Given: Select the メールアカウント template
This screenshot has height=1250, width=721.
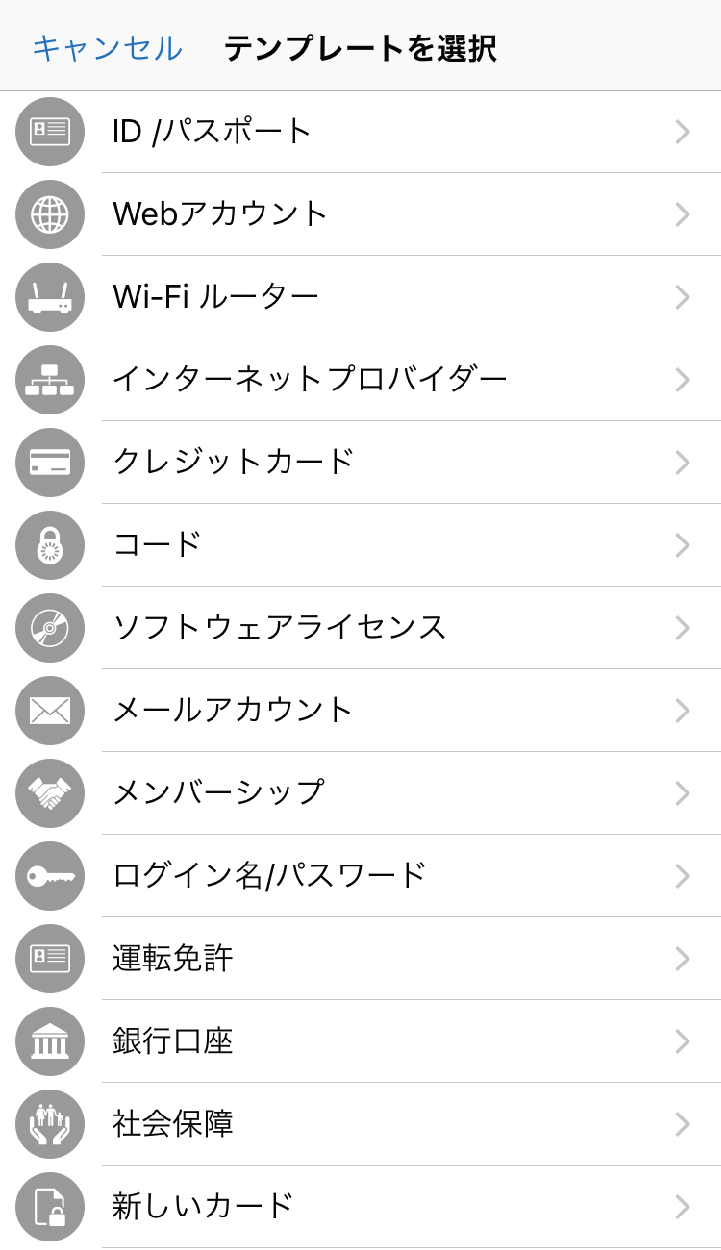Looking at the screenshot, I should pos(360,711).
